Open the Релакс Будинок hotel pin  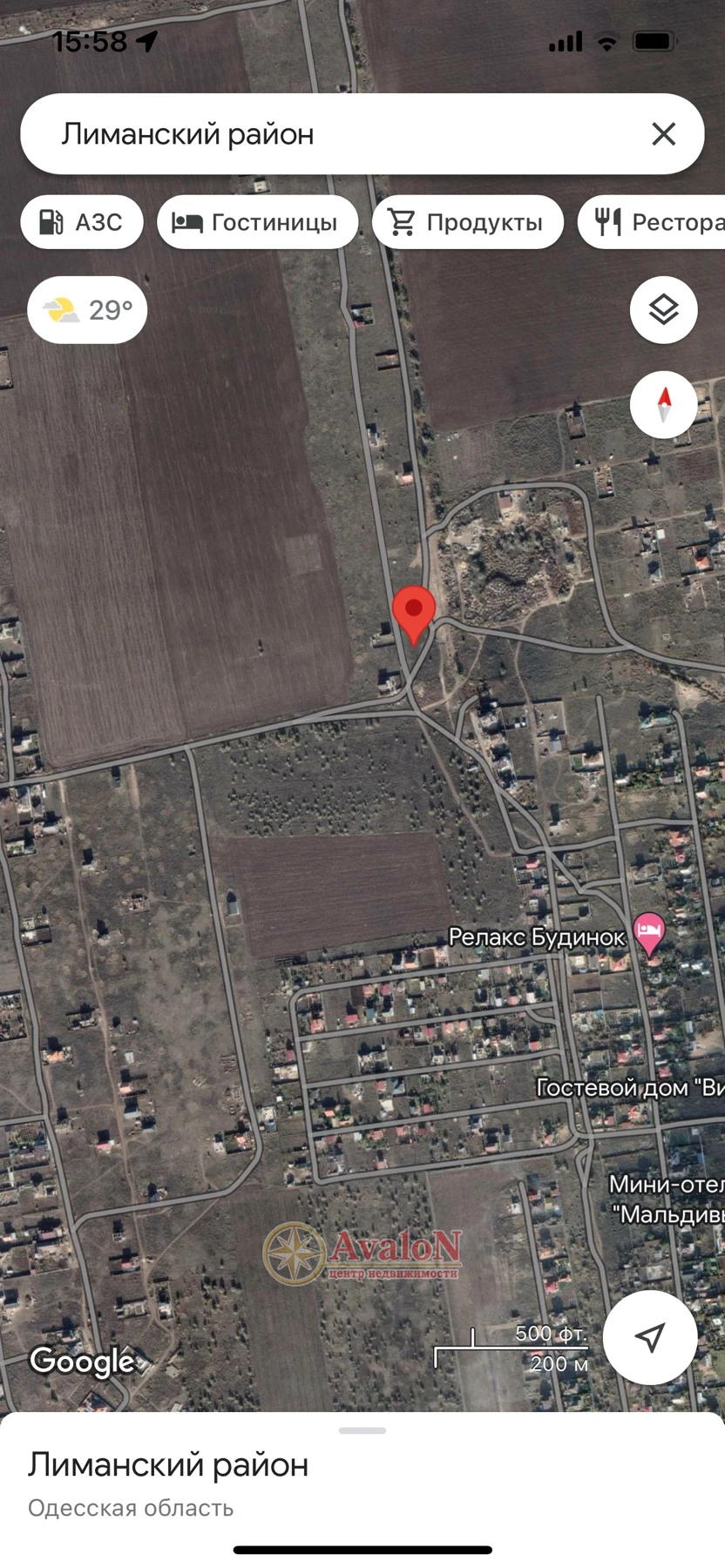pyautogui.click(x=649, y=932)
